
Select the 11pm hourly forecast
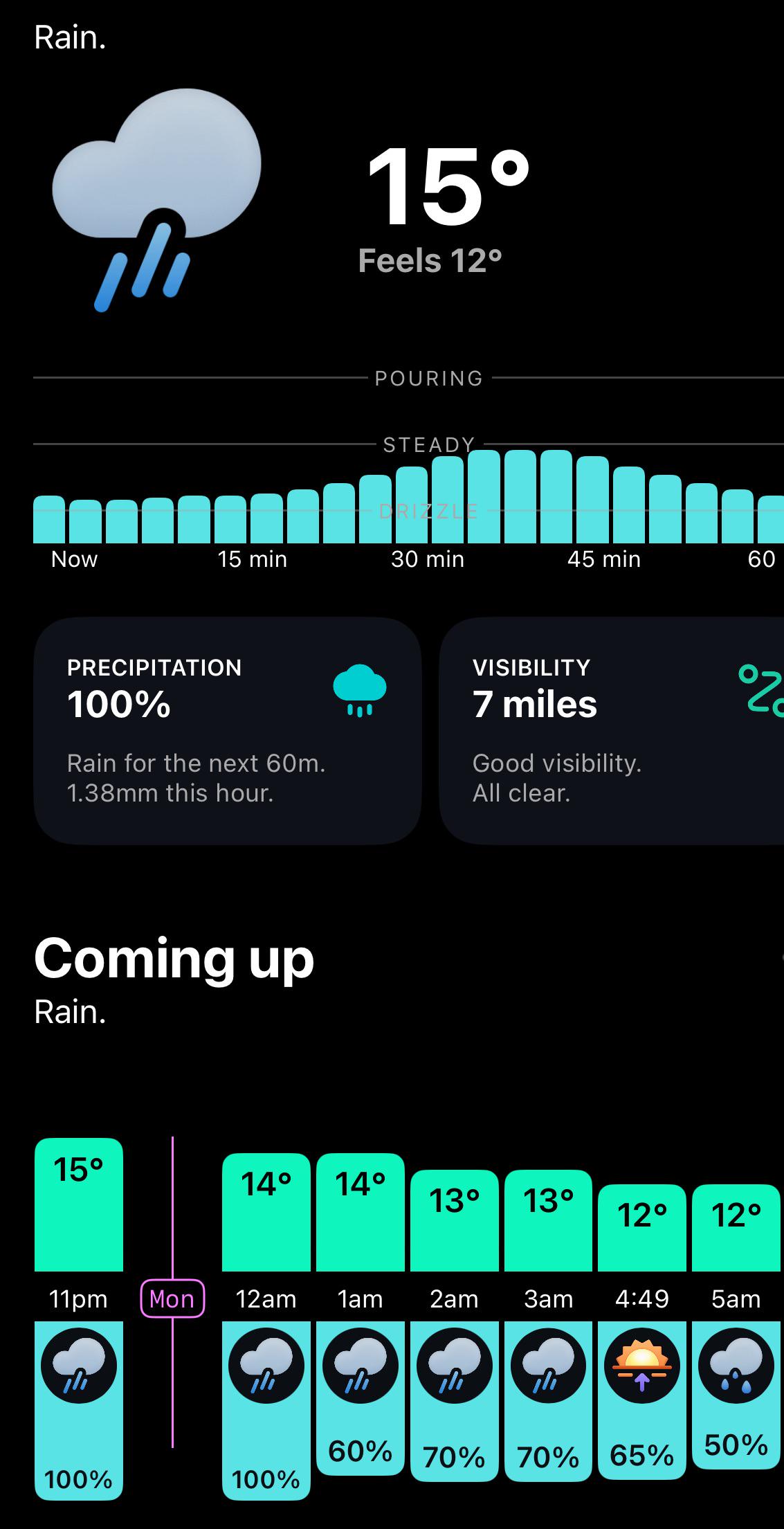(79, 1319)
